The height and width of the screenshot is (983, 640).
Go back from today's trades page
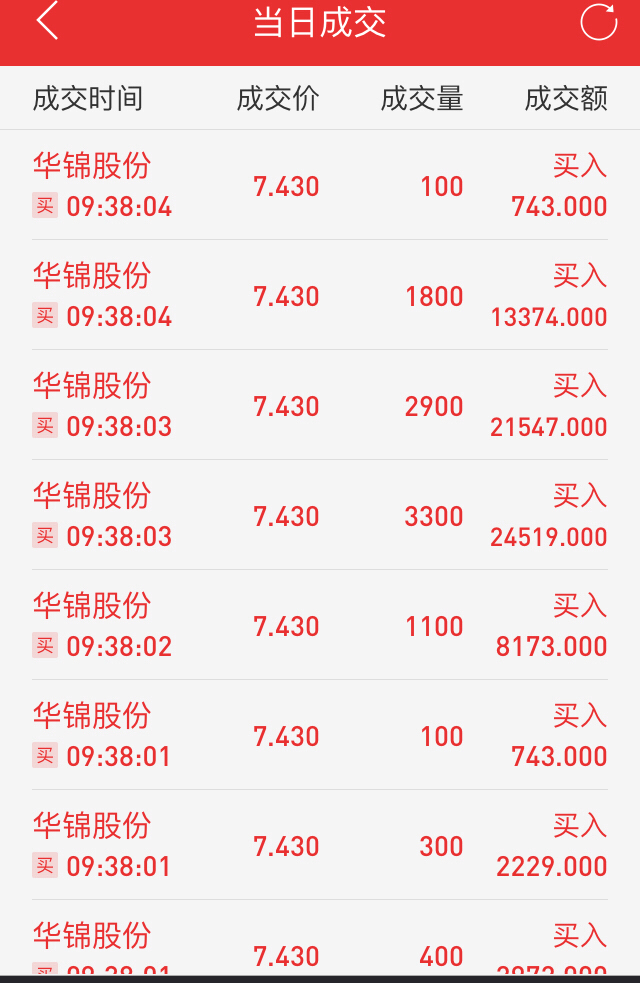click(47, 22)
